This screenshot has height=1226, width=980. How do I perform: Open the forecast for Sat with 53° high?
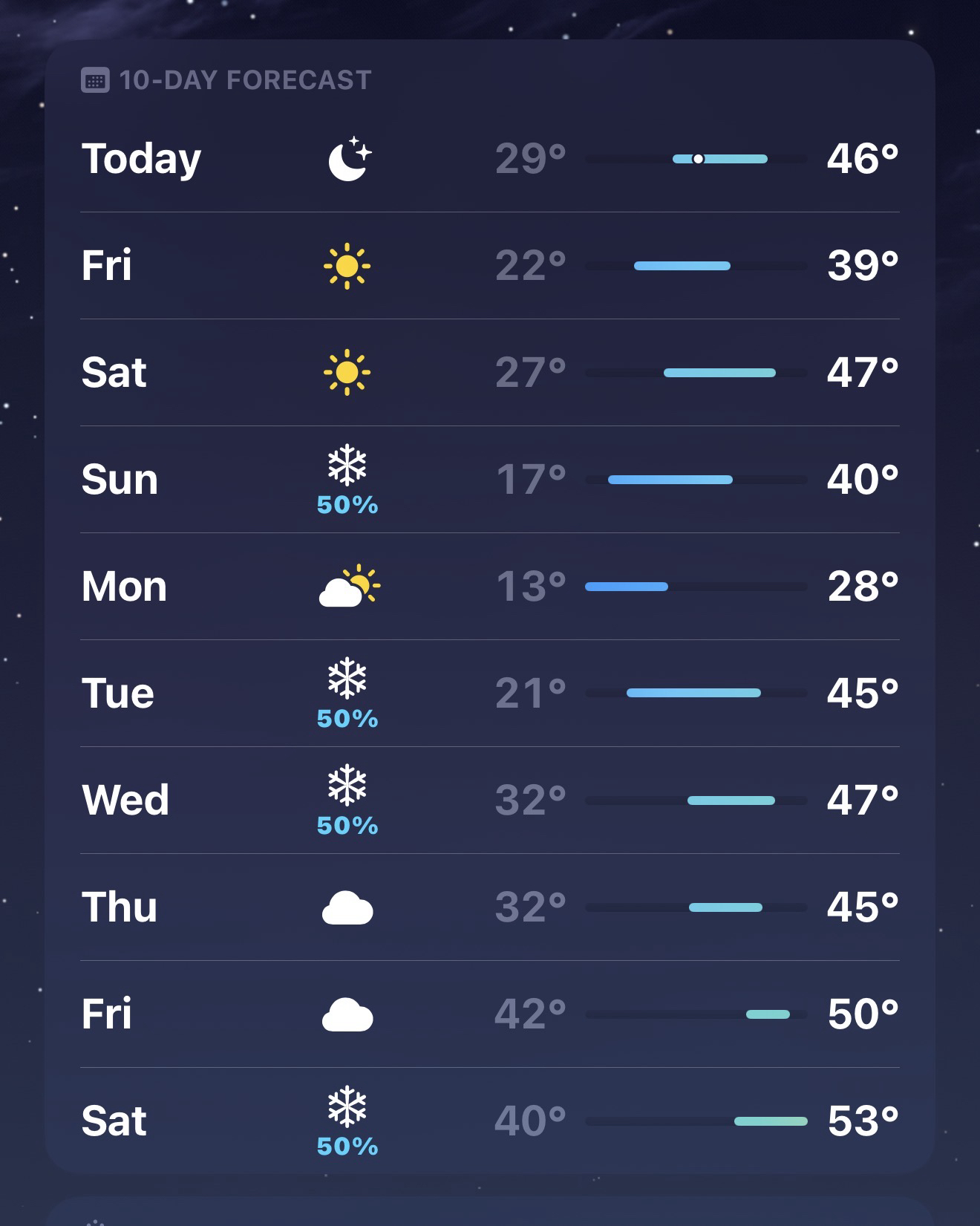click(489, 1121)
